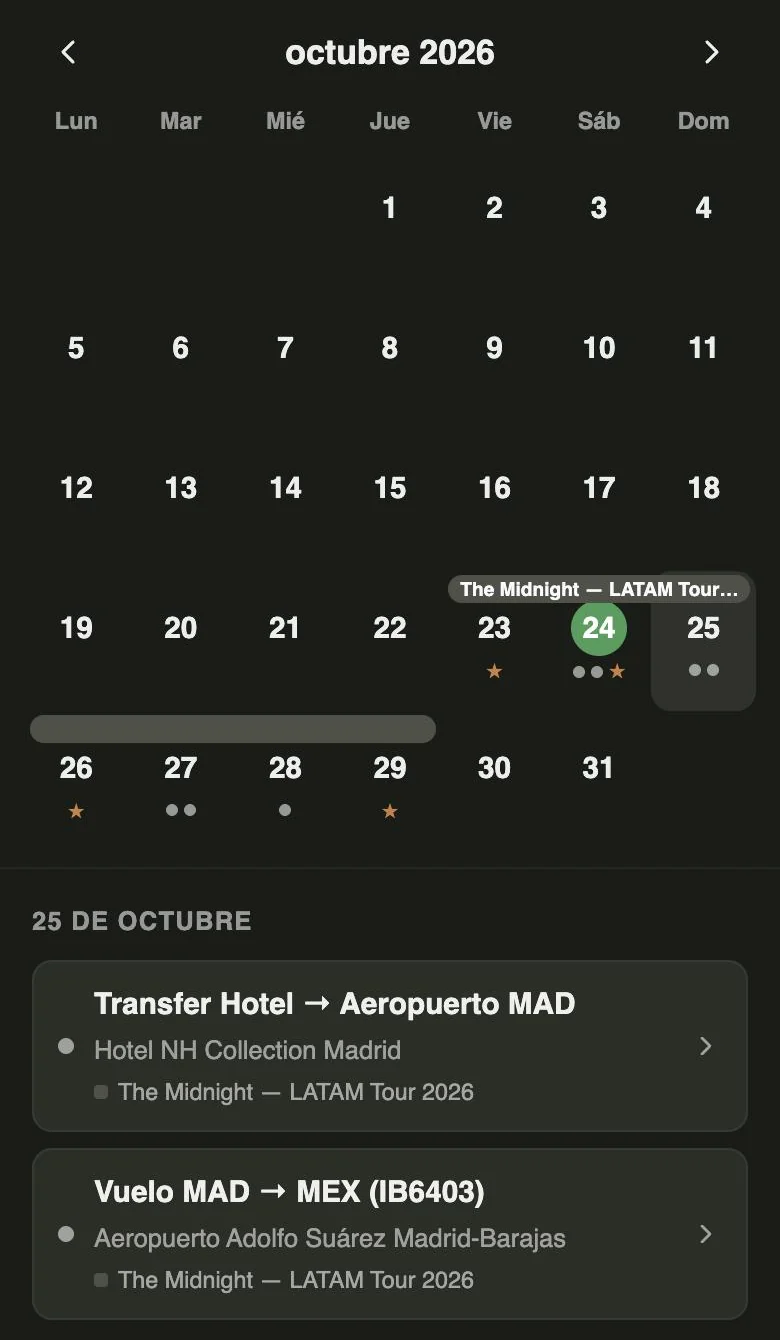Viewport: 780px width, 1340px height.
Task: Choose October 10 on the calendar
Action: pyautogui.click(x=598, y=361)
